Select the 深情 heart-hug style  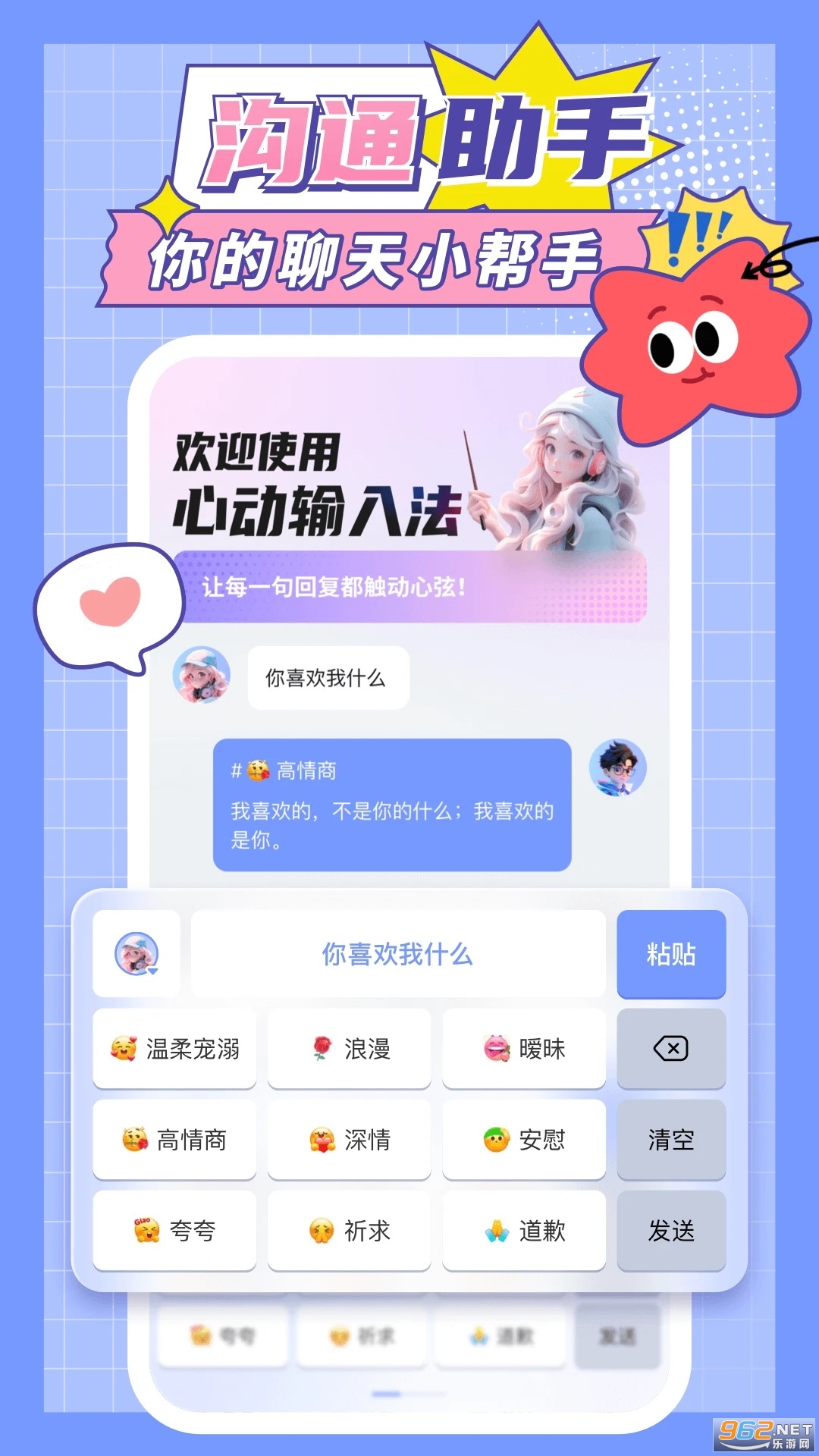pos(349,1140)
